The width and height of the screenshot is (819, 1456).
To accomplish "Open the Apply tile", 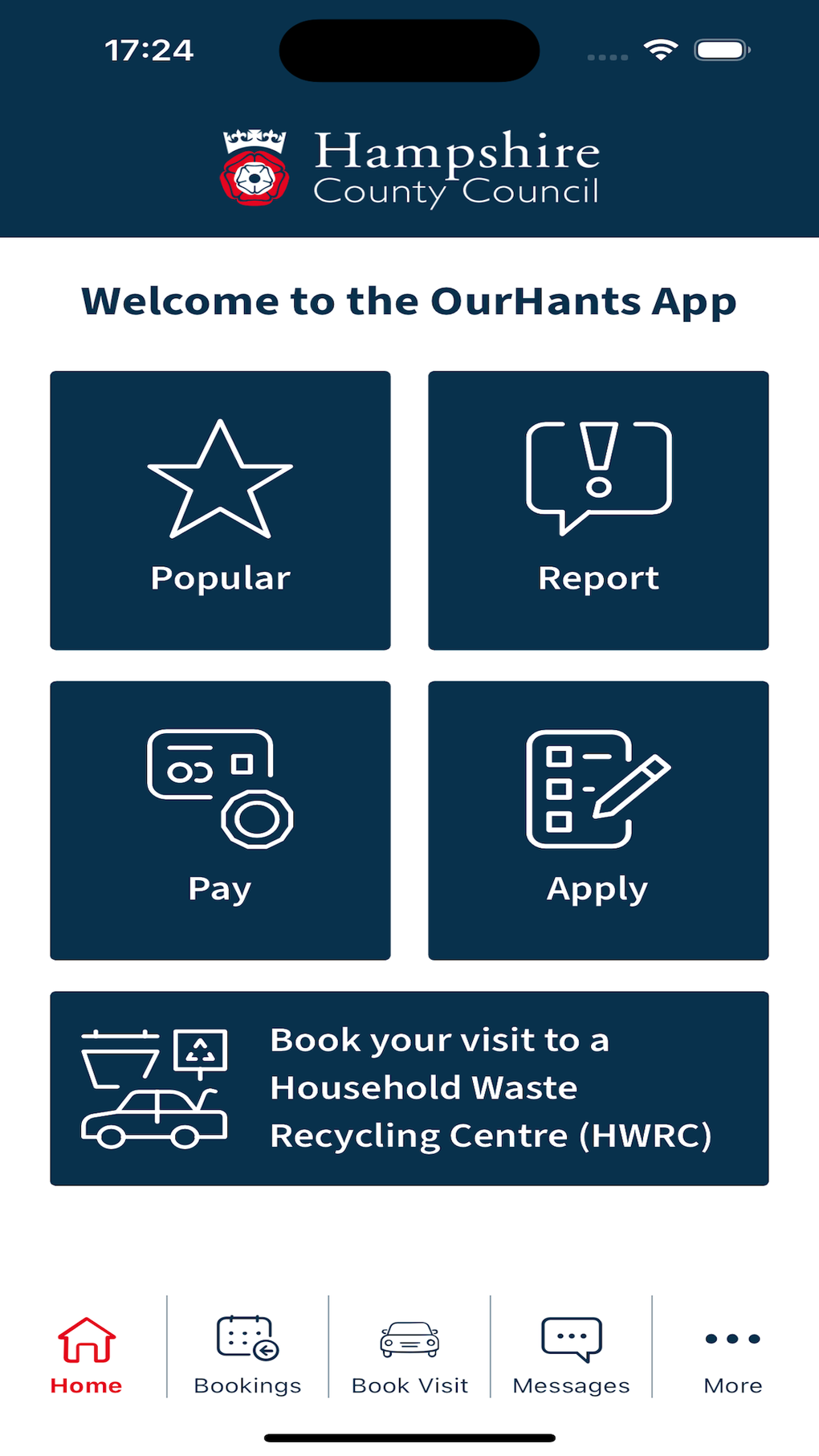I will 598,820.
